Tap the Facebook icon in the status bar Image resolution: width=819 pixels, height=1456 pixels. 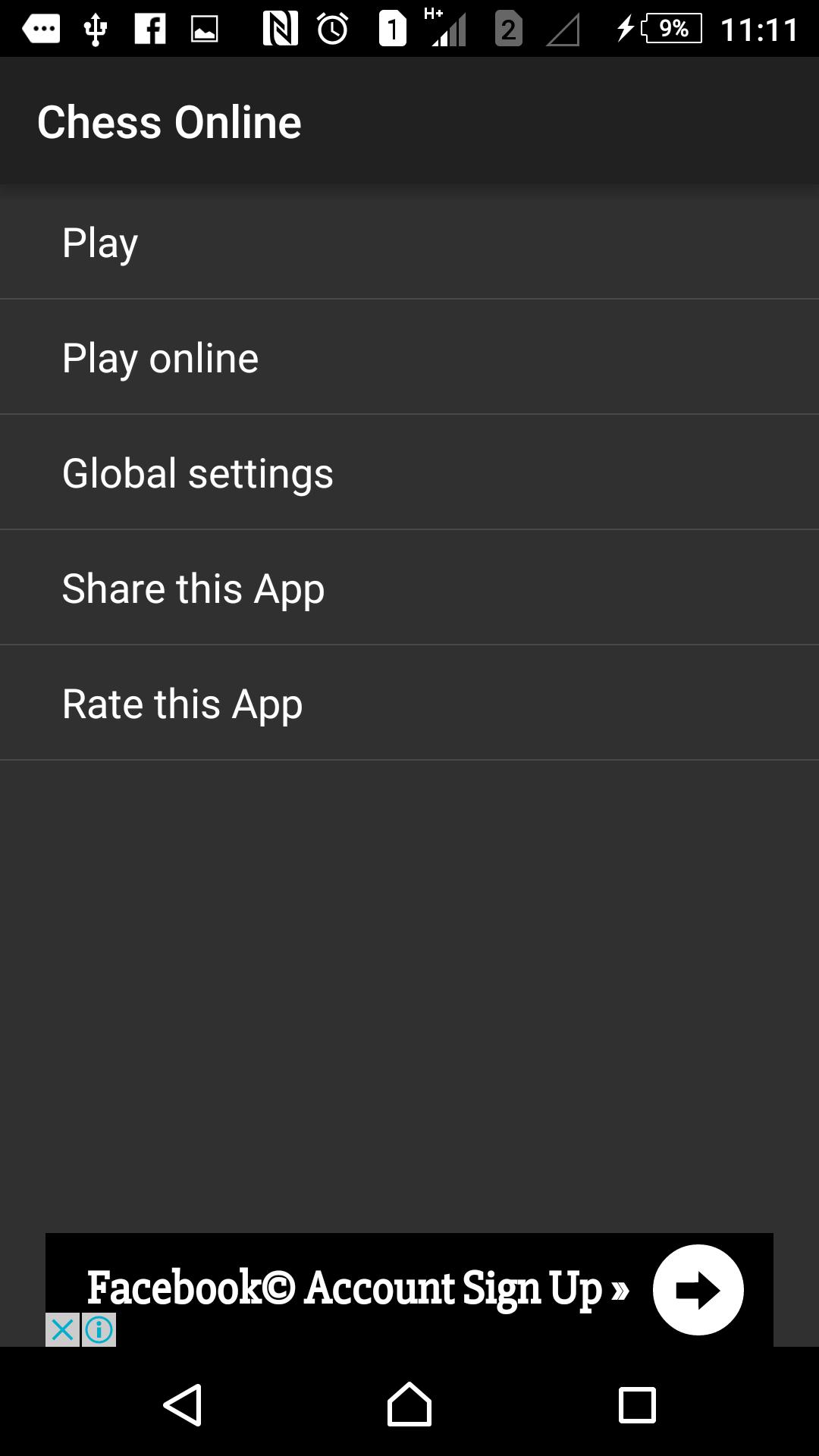click(151, 28)
